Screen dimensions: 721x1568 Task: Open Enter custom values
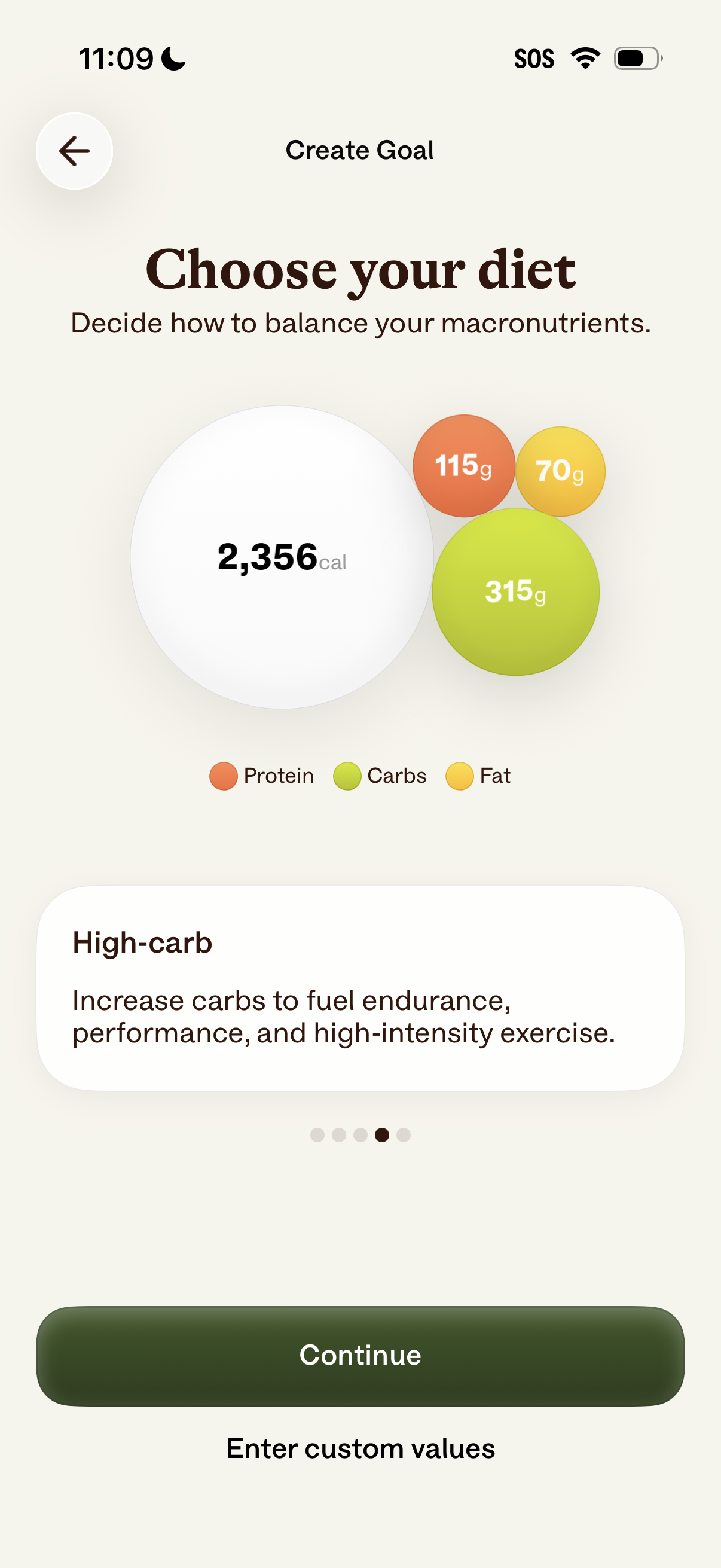click(360, 1448)
